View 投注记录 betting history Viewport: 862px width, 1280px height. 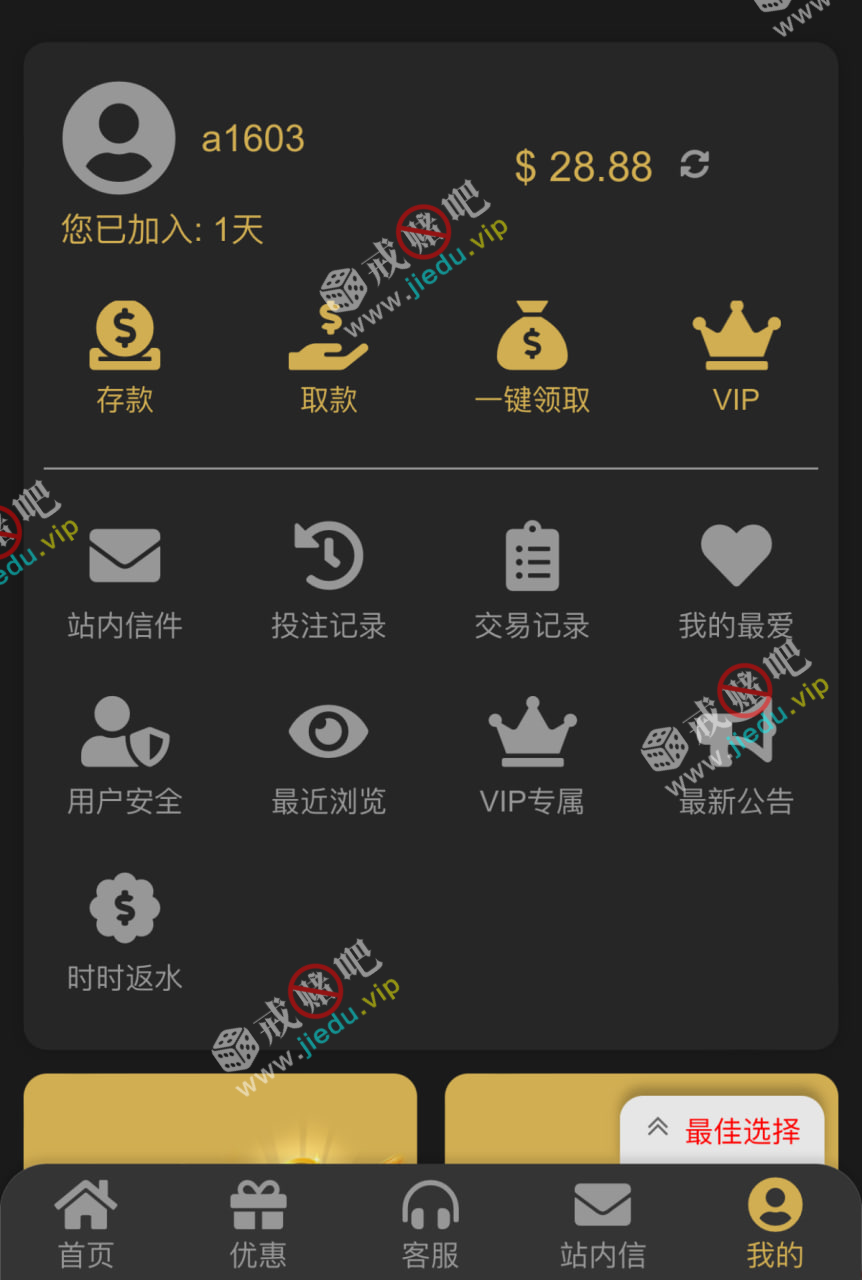[x=328, y=580]
